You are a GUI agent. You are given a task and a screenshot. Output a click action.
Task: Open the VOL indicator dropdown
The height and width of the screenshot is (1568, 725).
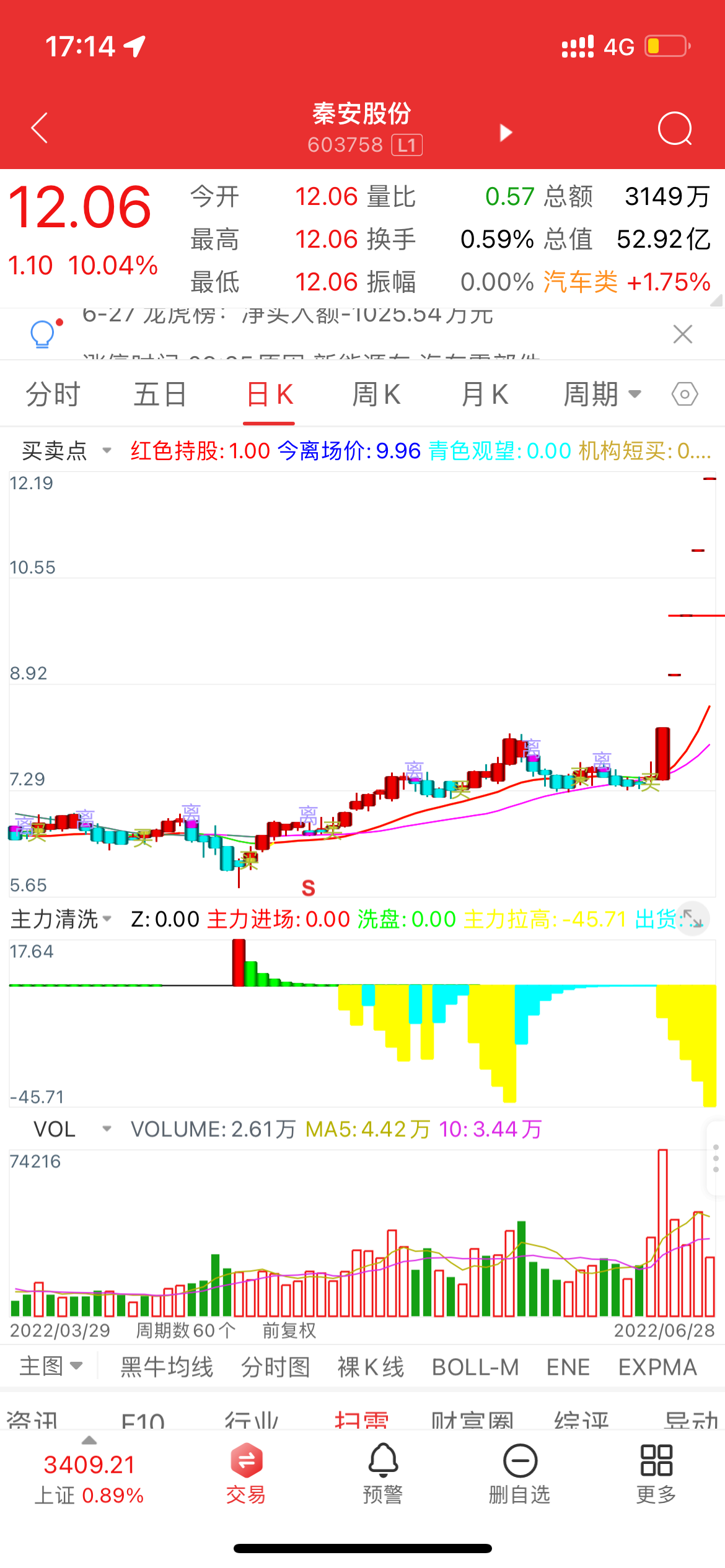pyautogui.click(x=71, y=1129)
